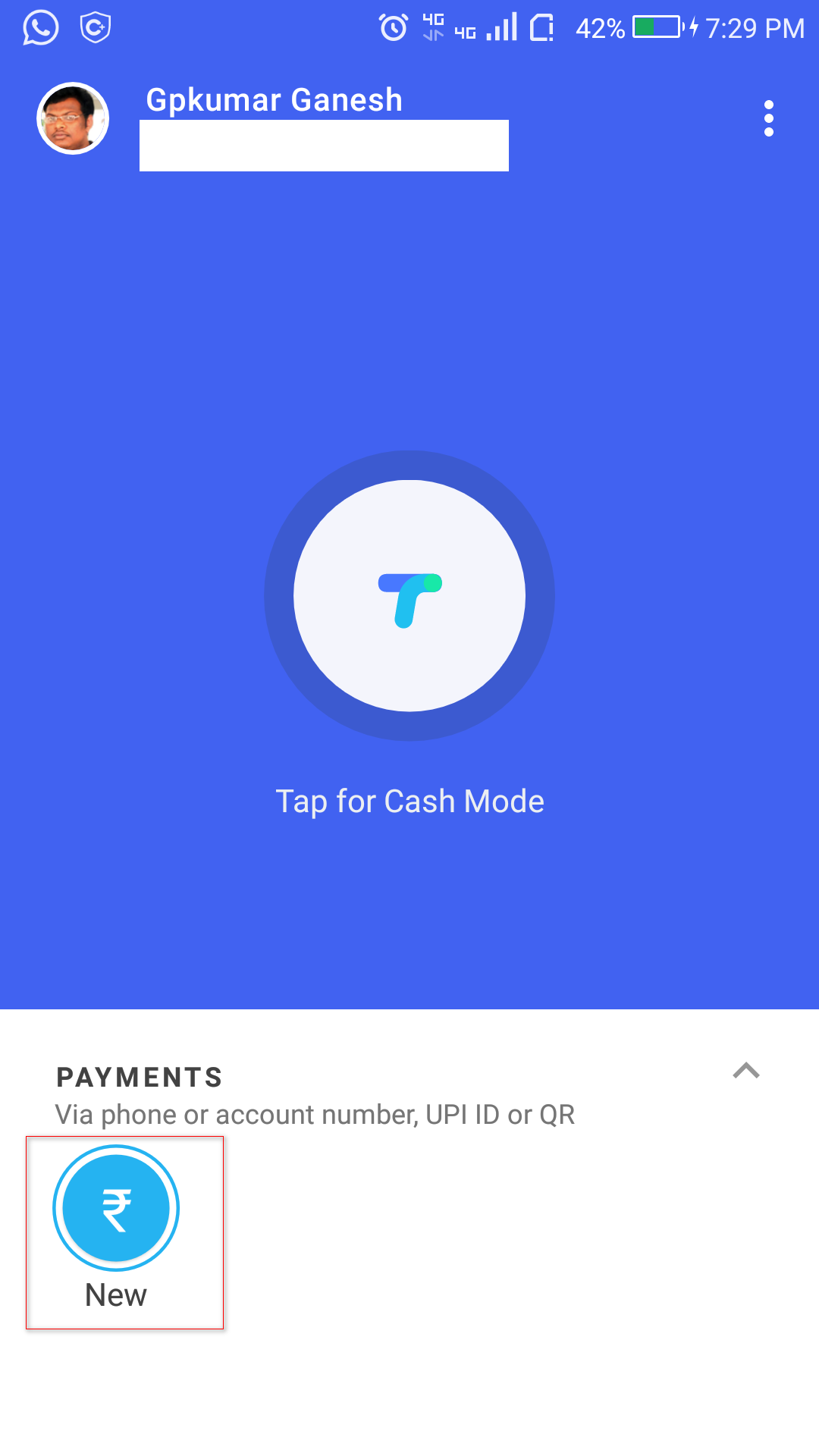Open Gpkumar Ganesh's profile picture

(x=73, y=119)
